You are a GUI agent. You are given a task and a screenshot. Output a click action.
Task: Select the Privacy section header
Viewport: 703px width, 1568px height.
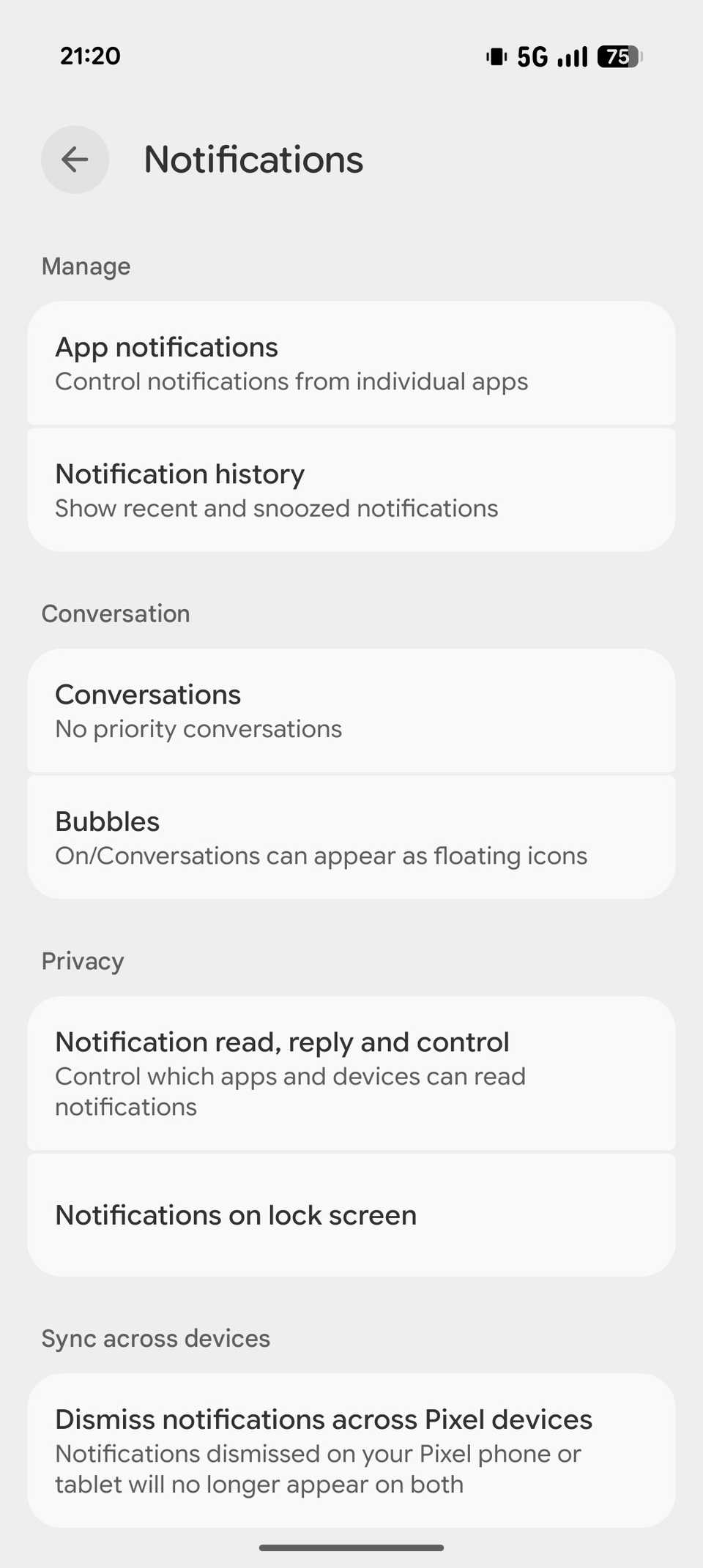[x=83, y=960]
